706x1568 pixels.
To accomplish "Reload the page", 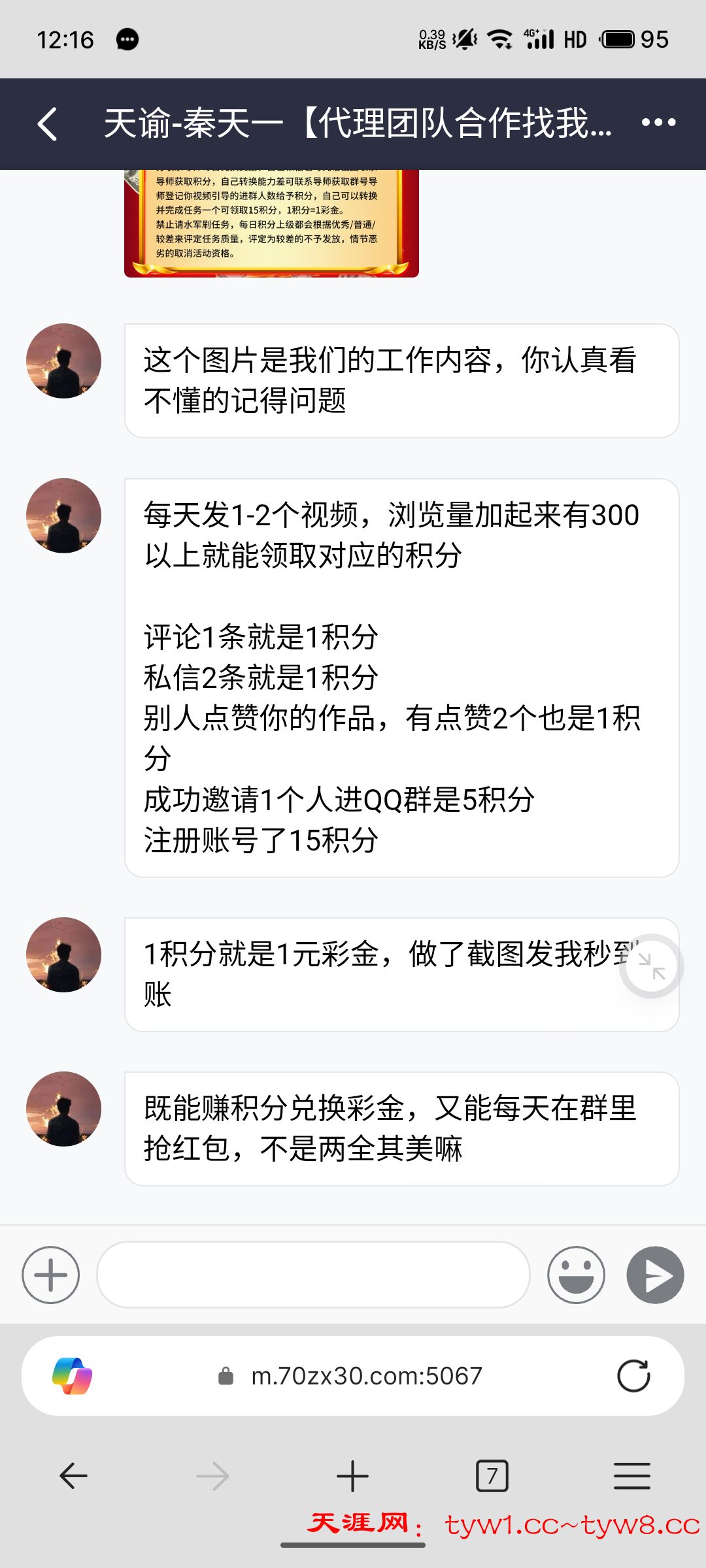I will [633, 1376].
